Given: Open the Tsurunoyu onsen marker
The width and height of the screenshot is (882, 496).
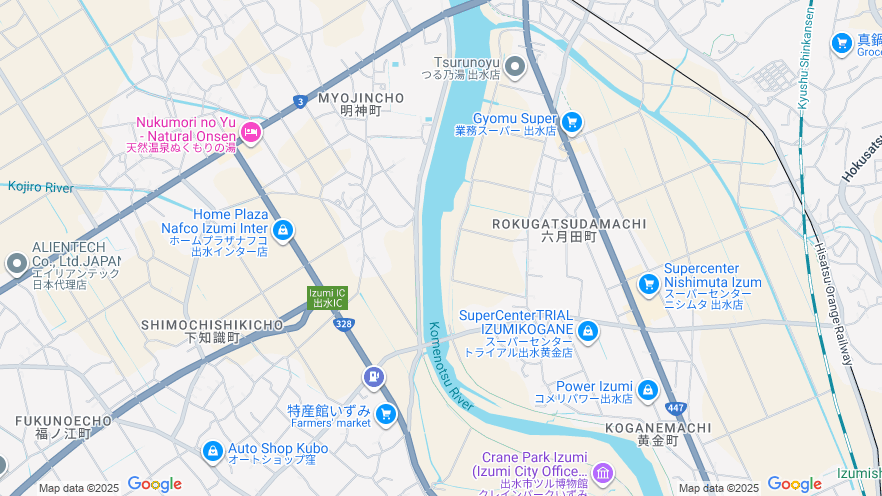Looking at the screenshot, I should click(x=515, y=67).
